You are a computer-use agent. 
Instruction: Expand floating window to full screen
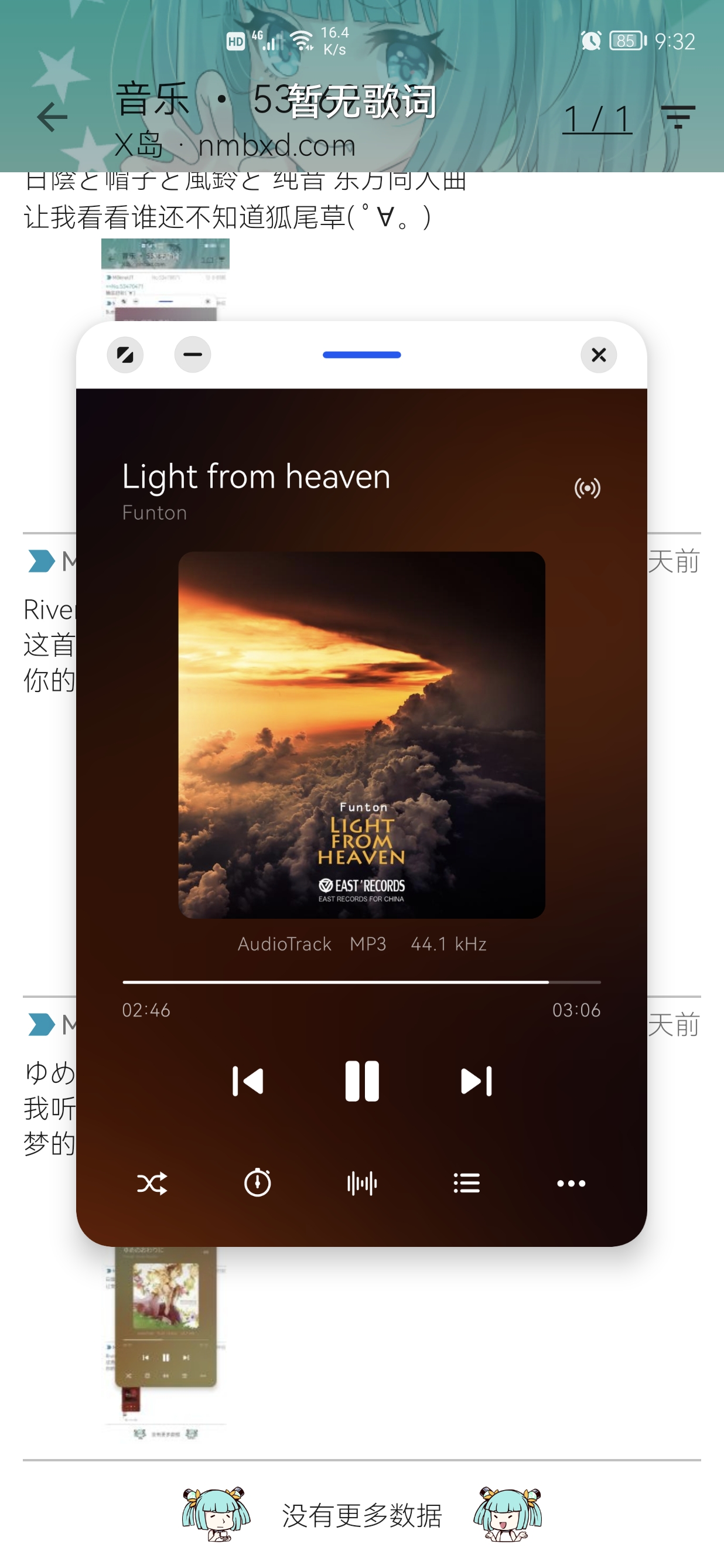click(125, 355)
